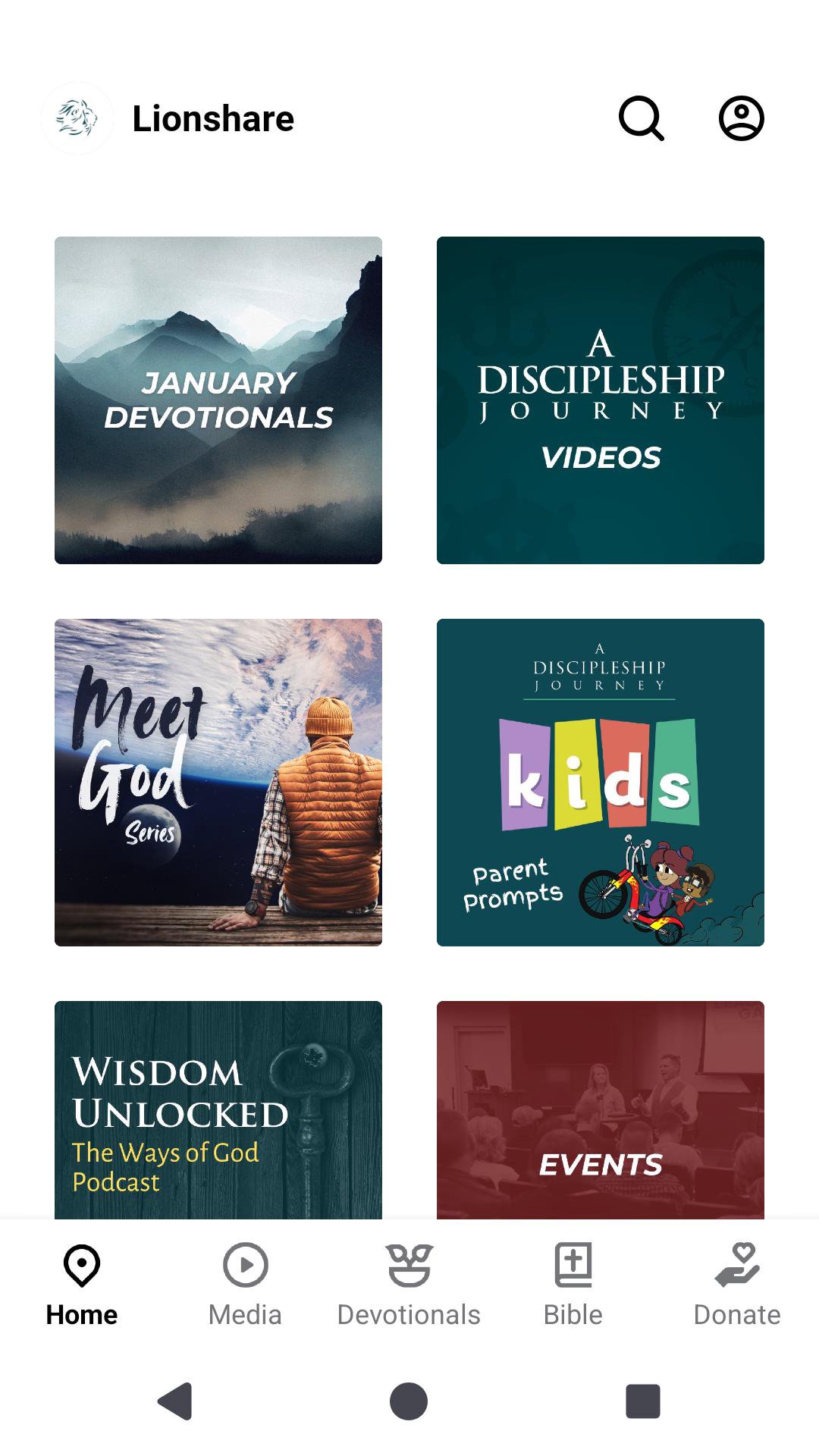Go to the Donate tab

tap(736, 1283)
